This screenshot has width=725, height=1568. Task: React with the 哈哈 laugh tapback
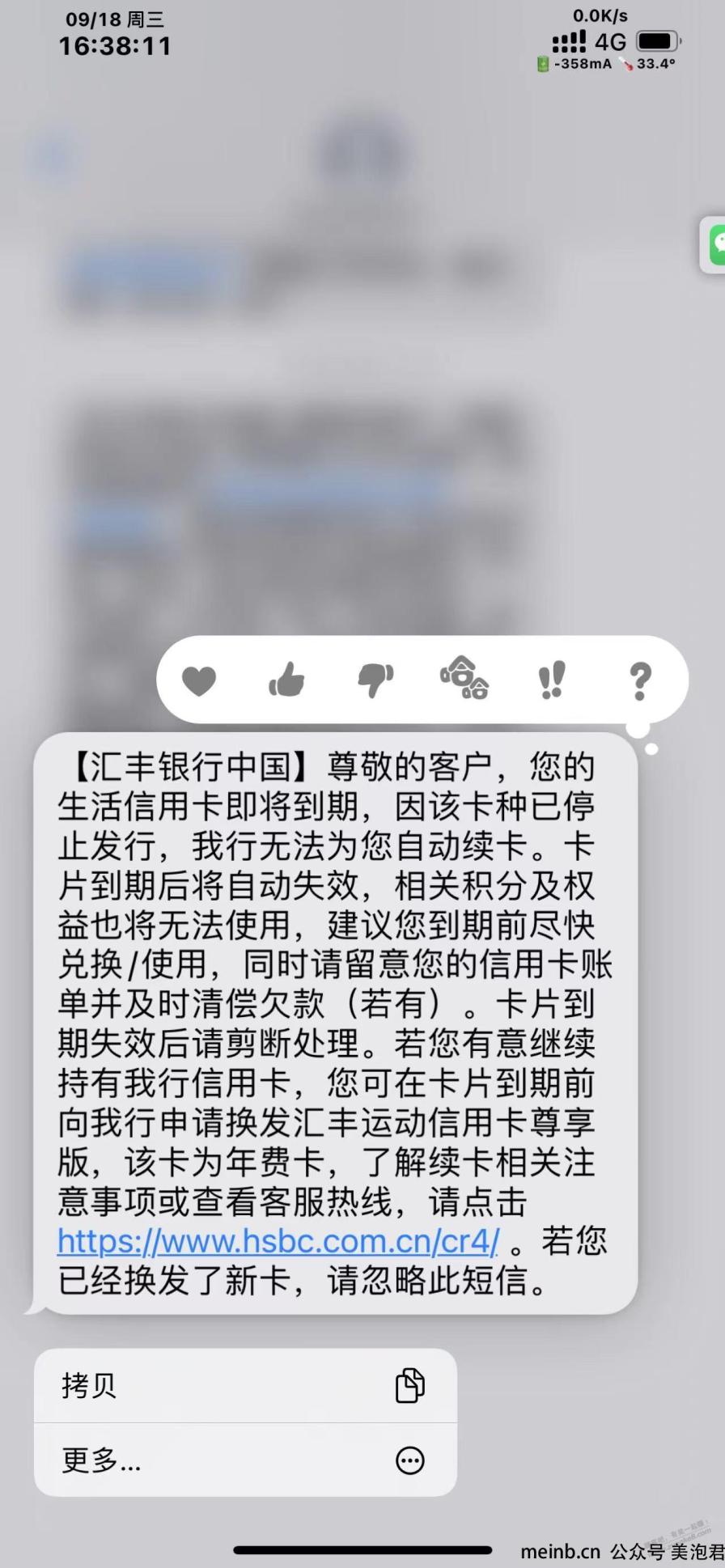pyautogui.click(x=464, y=679)
